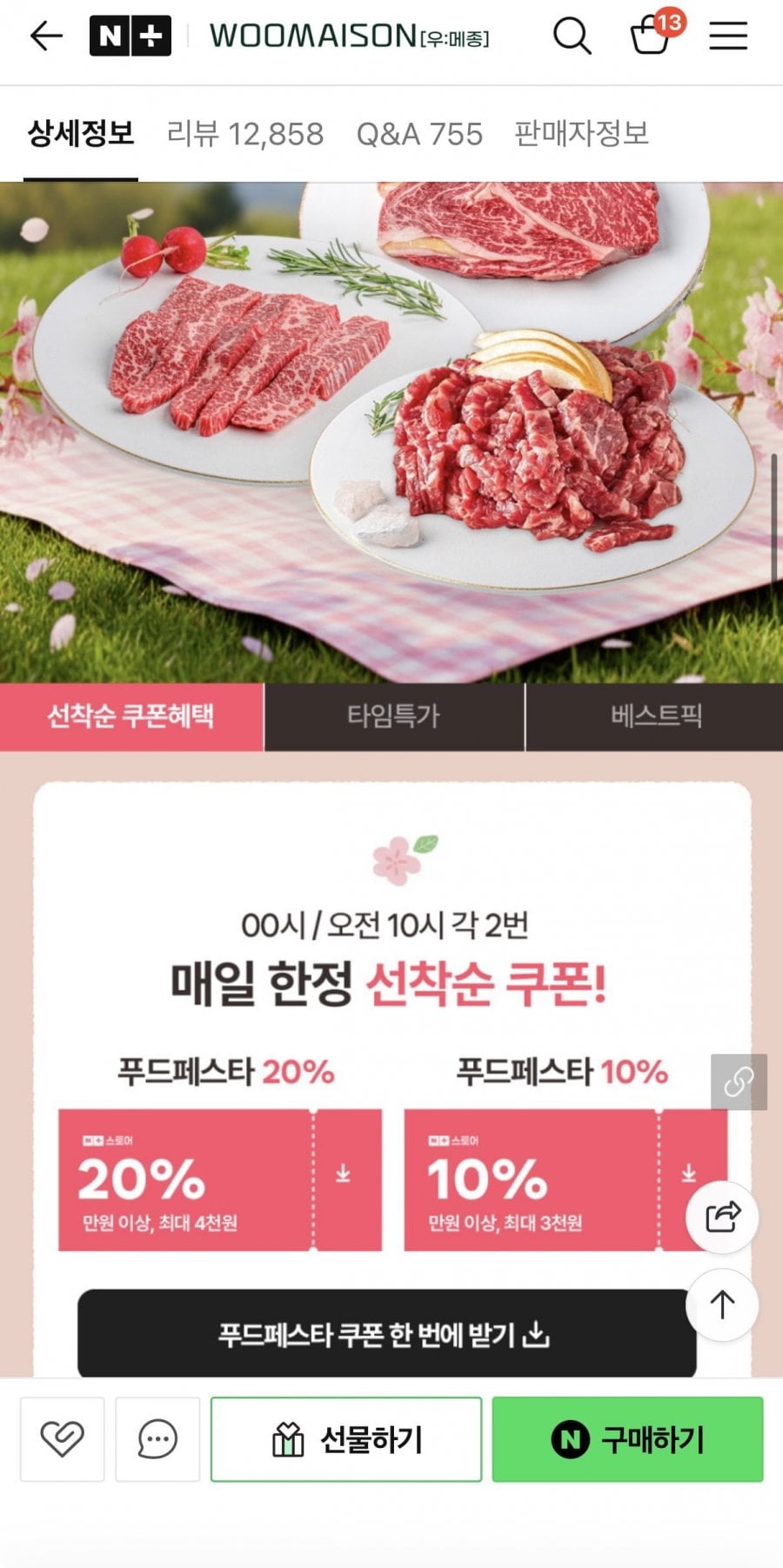783x1568 pixels.
Task: Open the 판매자정보 tab
Action: click(581, 134)
